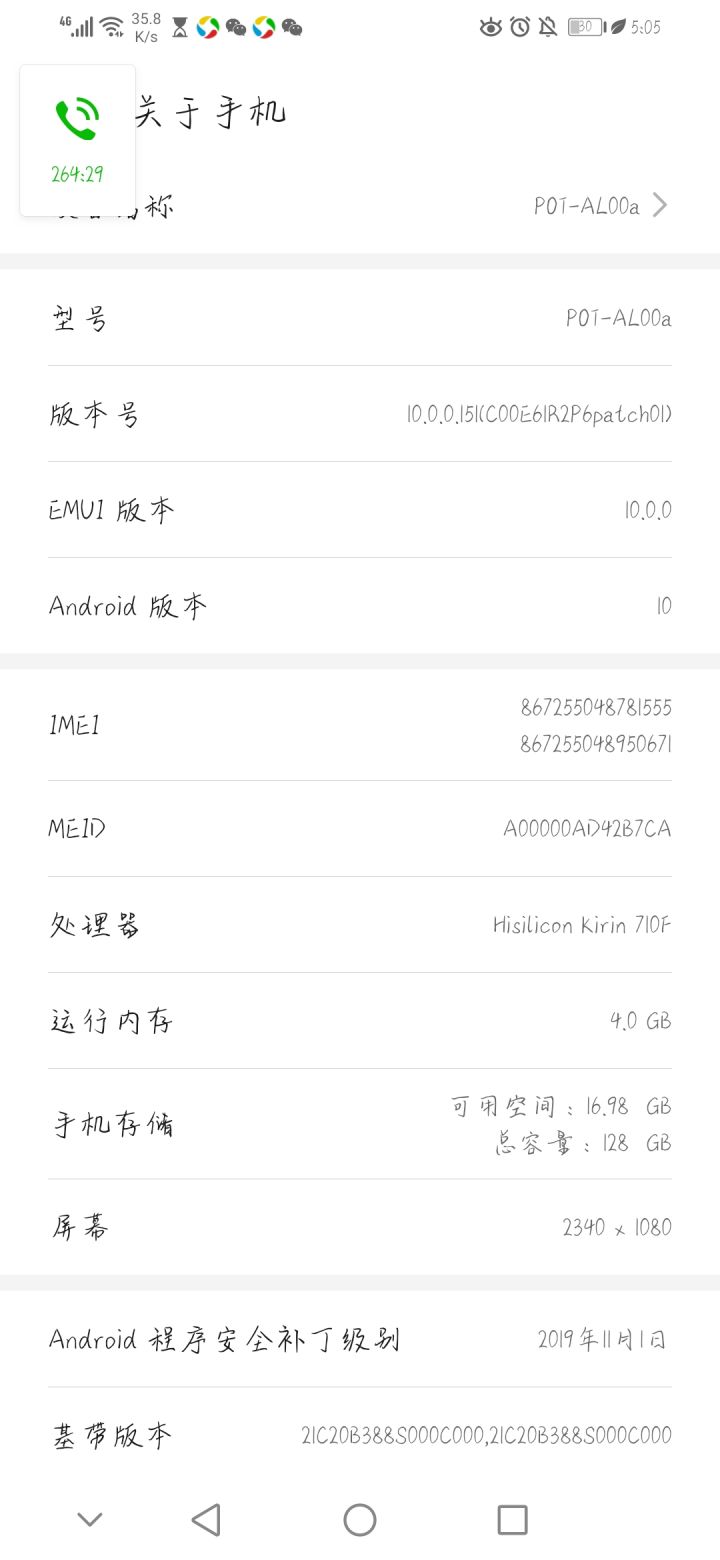Viewport: 720px width, 1560px height.
Task: Tap the hourglass timer status icon
Action: pyautogui.click(x=179, y=25)
